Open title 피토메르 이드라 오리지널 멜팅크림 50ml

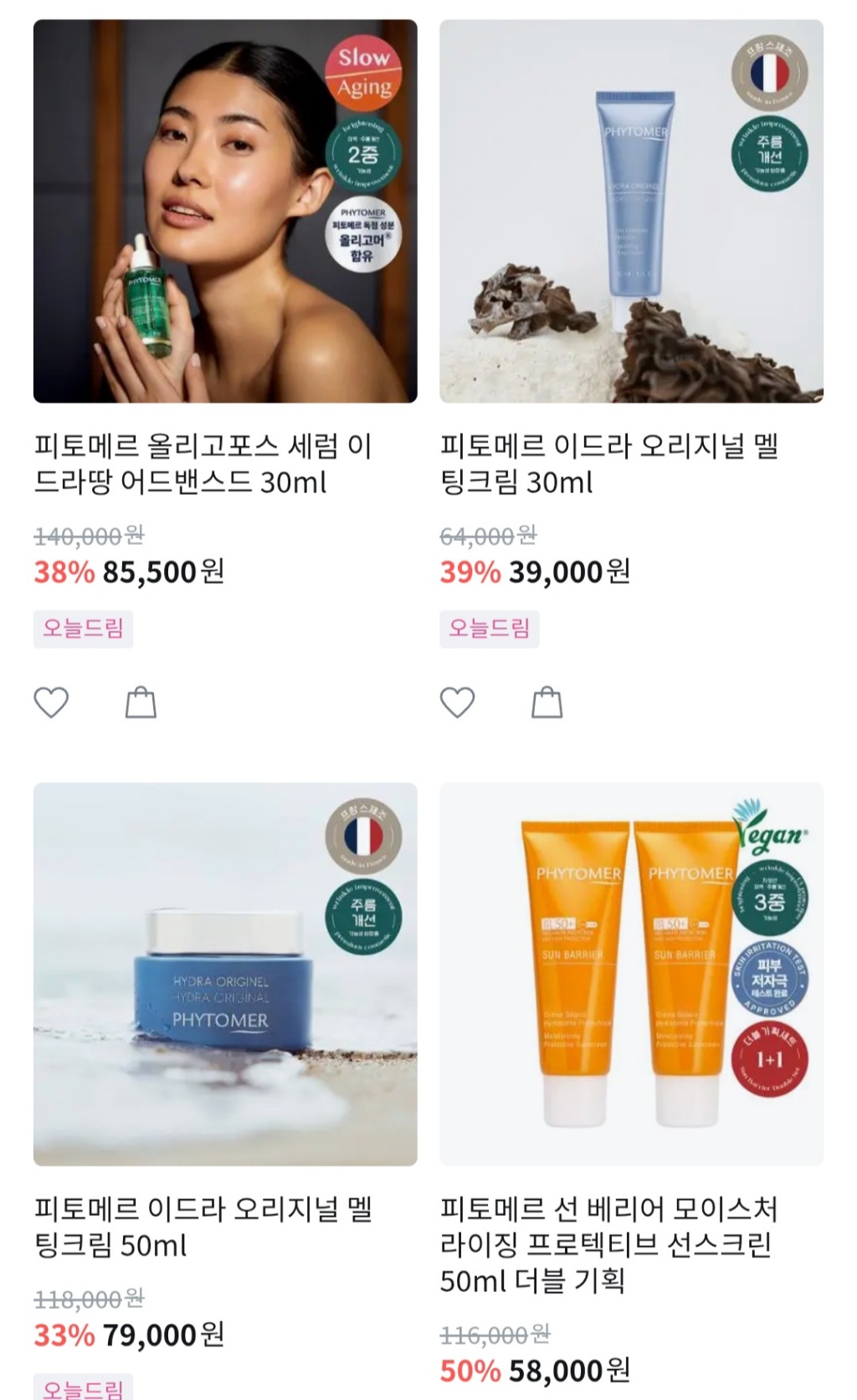tap(203, 1227)
